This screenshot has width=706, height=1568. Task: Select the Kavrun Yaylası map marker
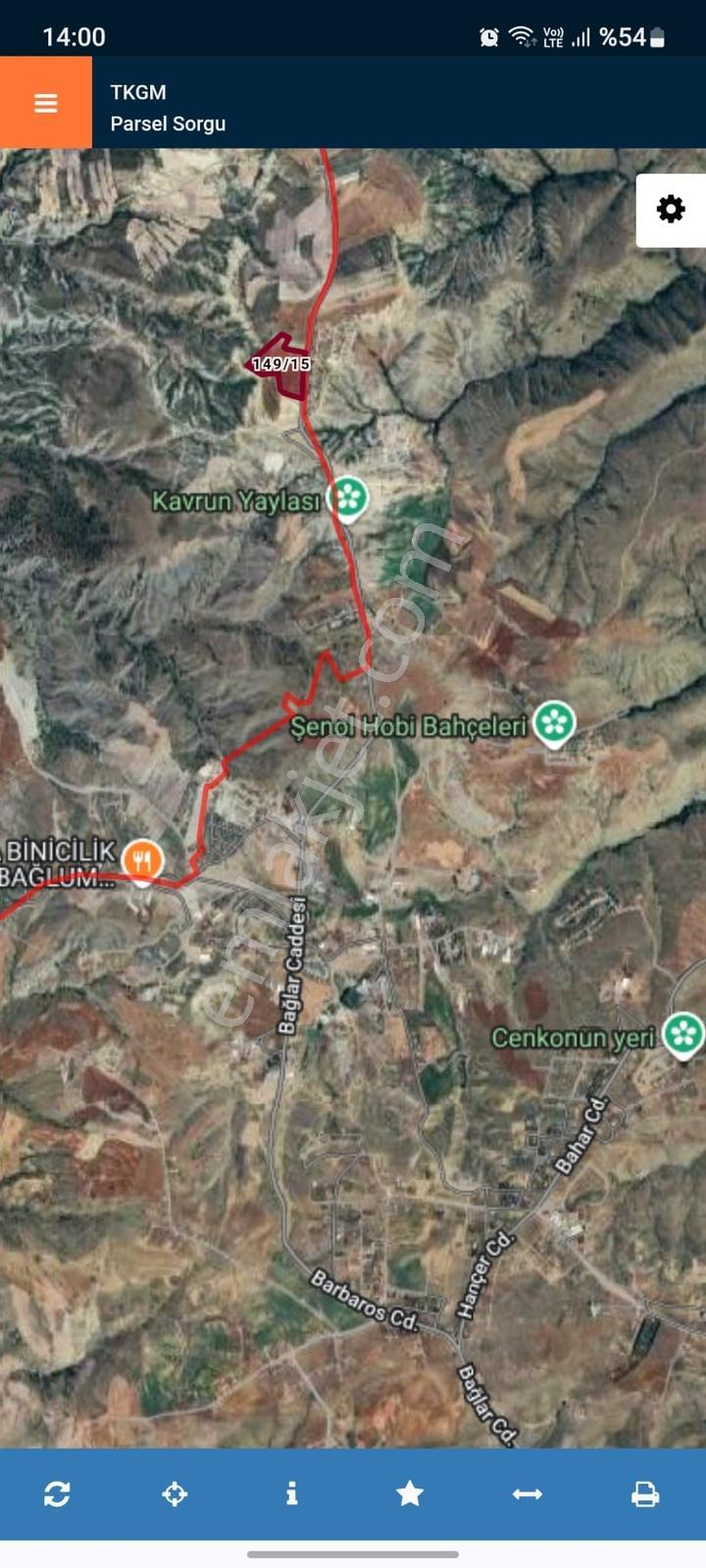point(347,499)
